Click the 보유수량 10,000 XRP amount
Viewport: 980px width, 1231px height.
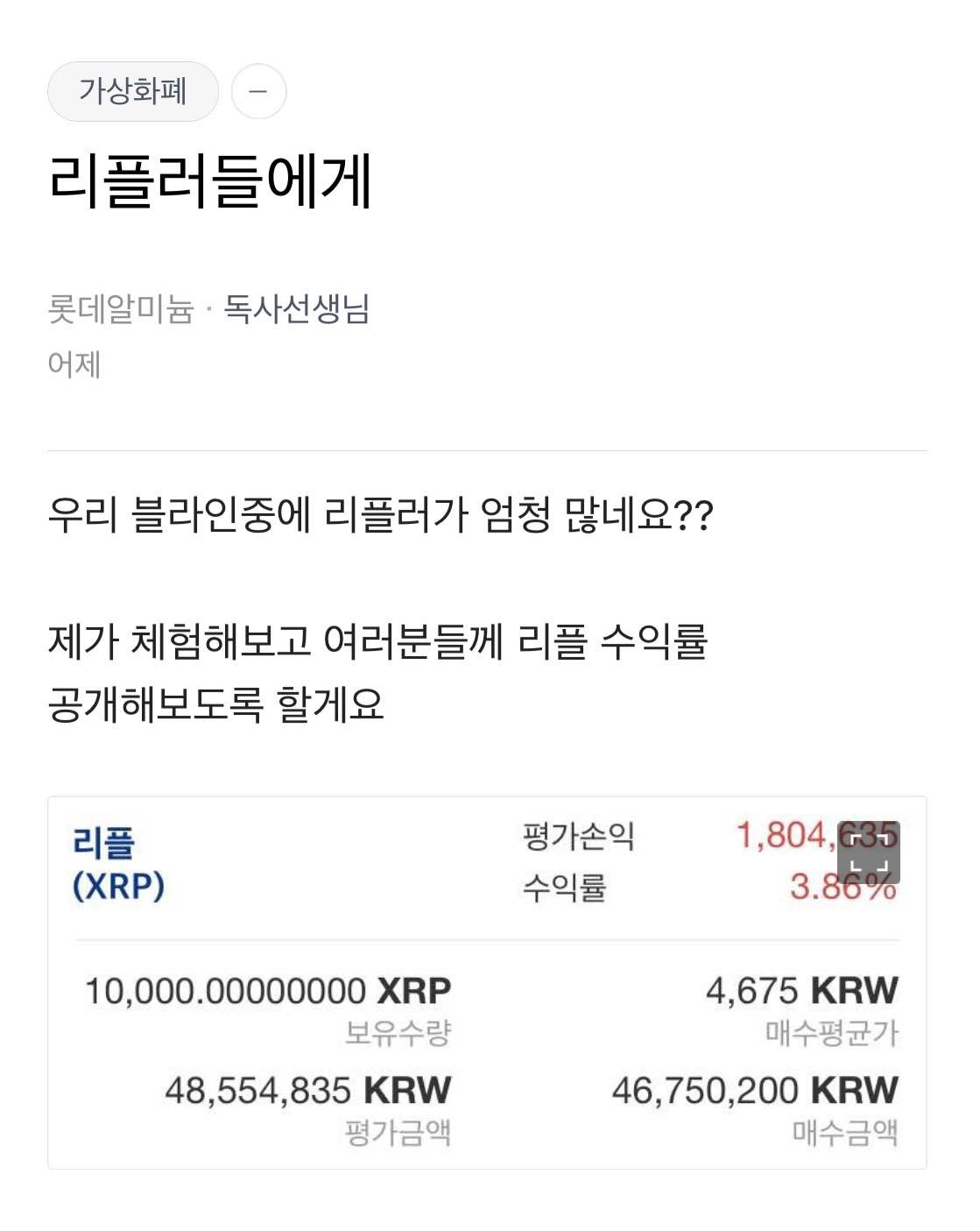pyautogui.click(x=267, y=989)
